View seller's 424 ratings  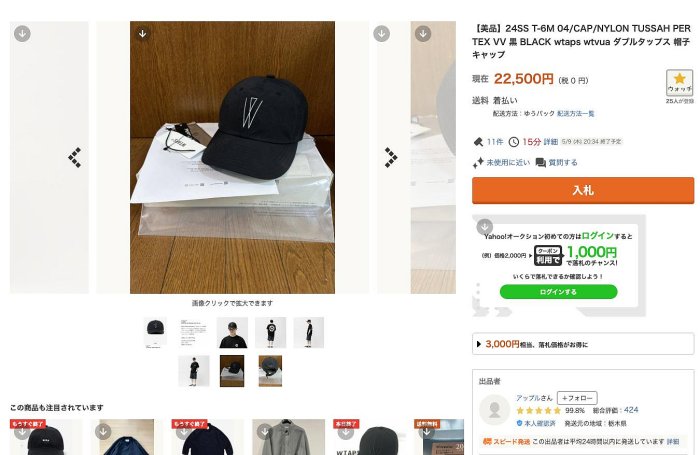point(630,410)
